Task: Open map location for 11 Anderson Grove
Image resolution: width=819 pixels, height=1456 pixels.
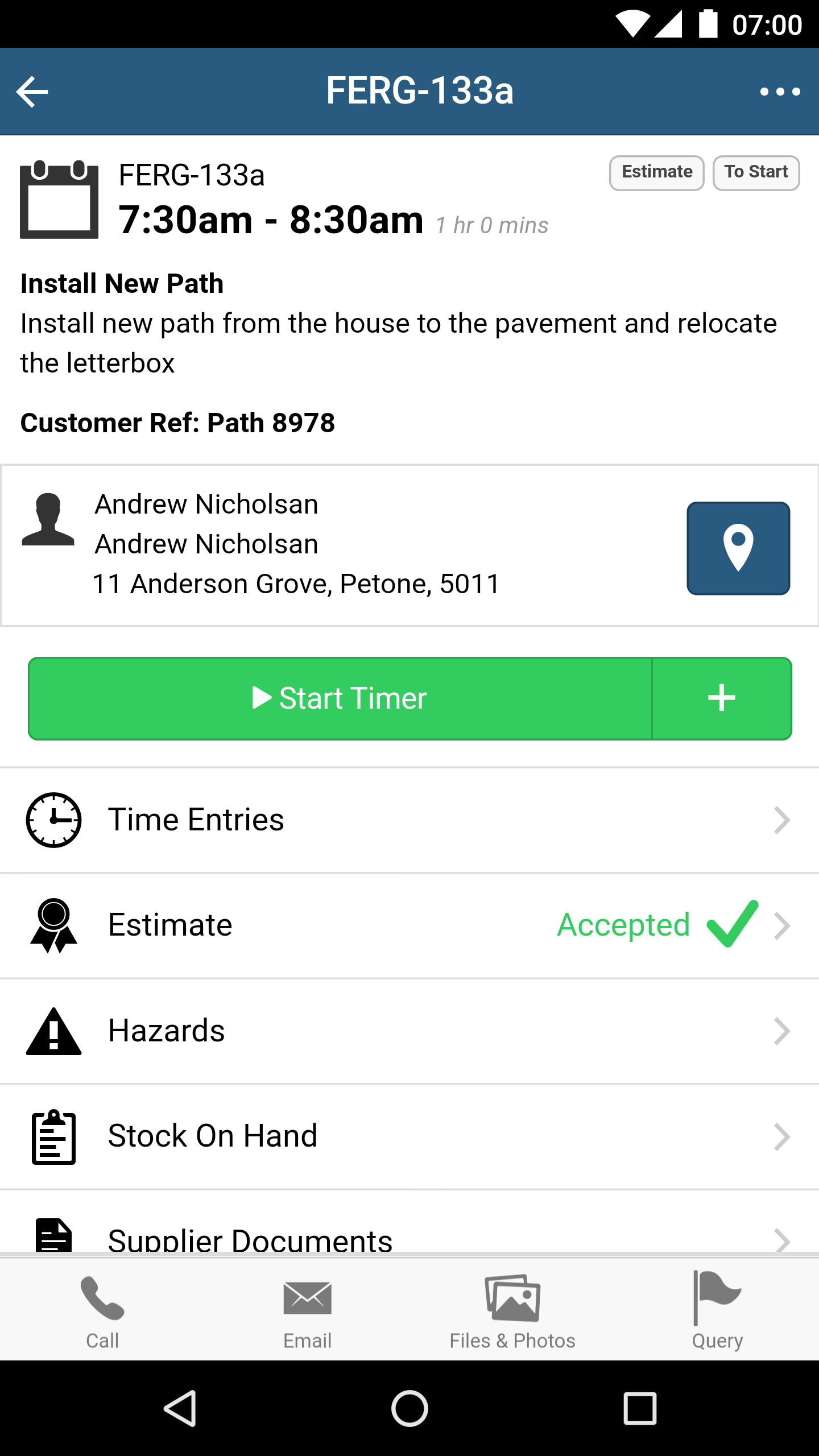Action: pyautogui.click(x=738, y=548)
